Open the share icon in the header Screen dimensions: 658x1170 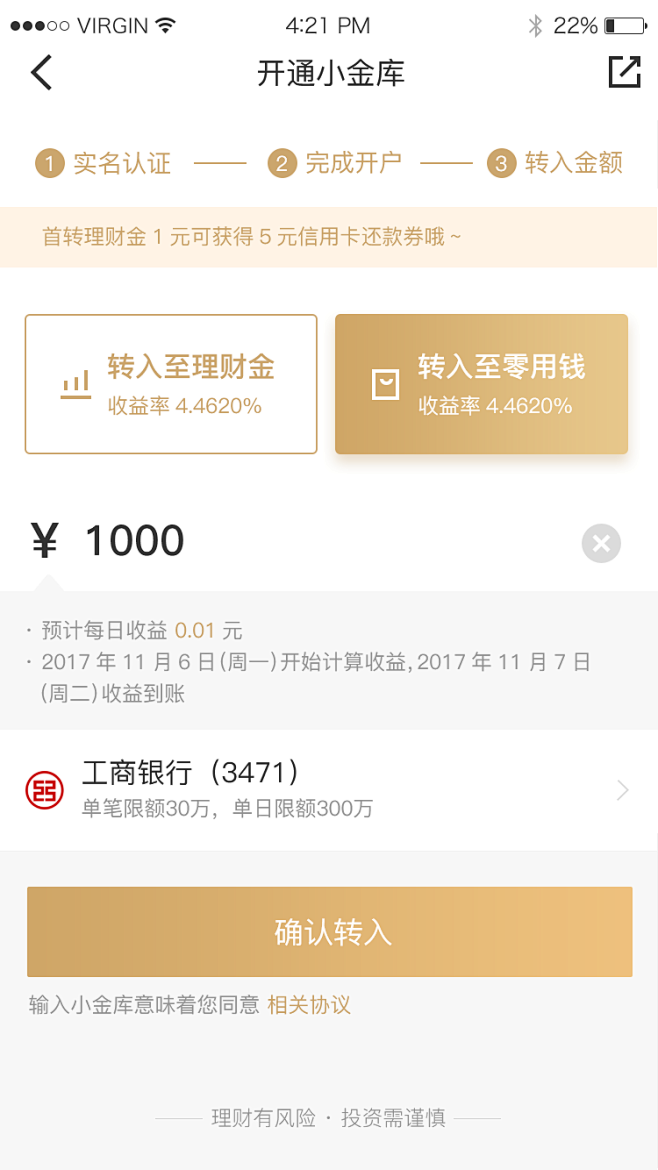coord(624,72)
